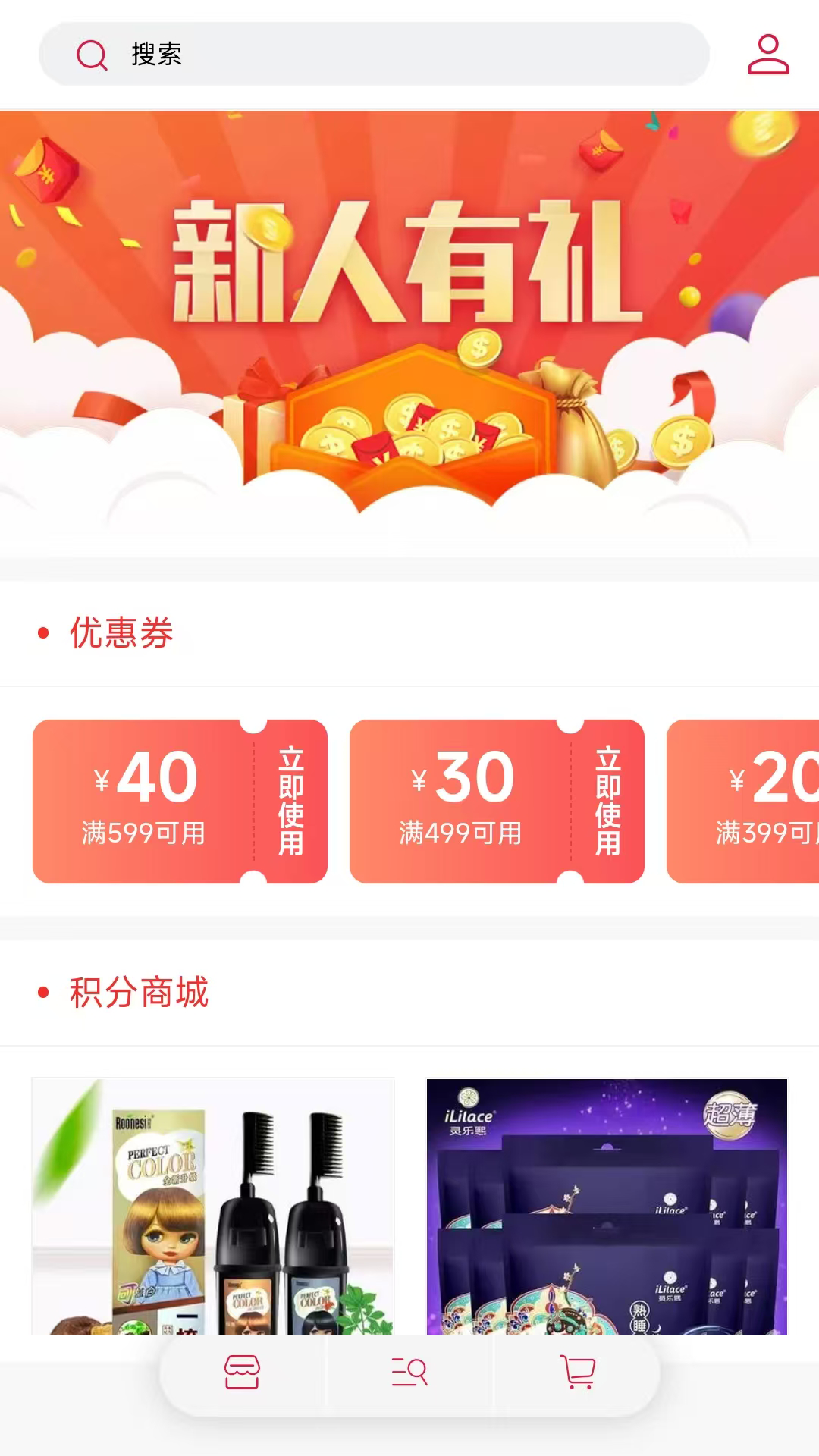The width and height of the screenshot is (819, 1456).
Task: Open the 新人有礼 promotional banner
Action: (x=409, y=334)
